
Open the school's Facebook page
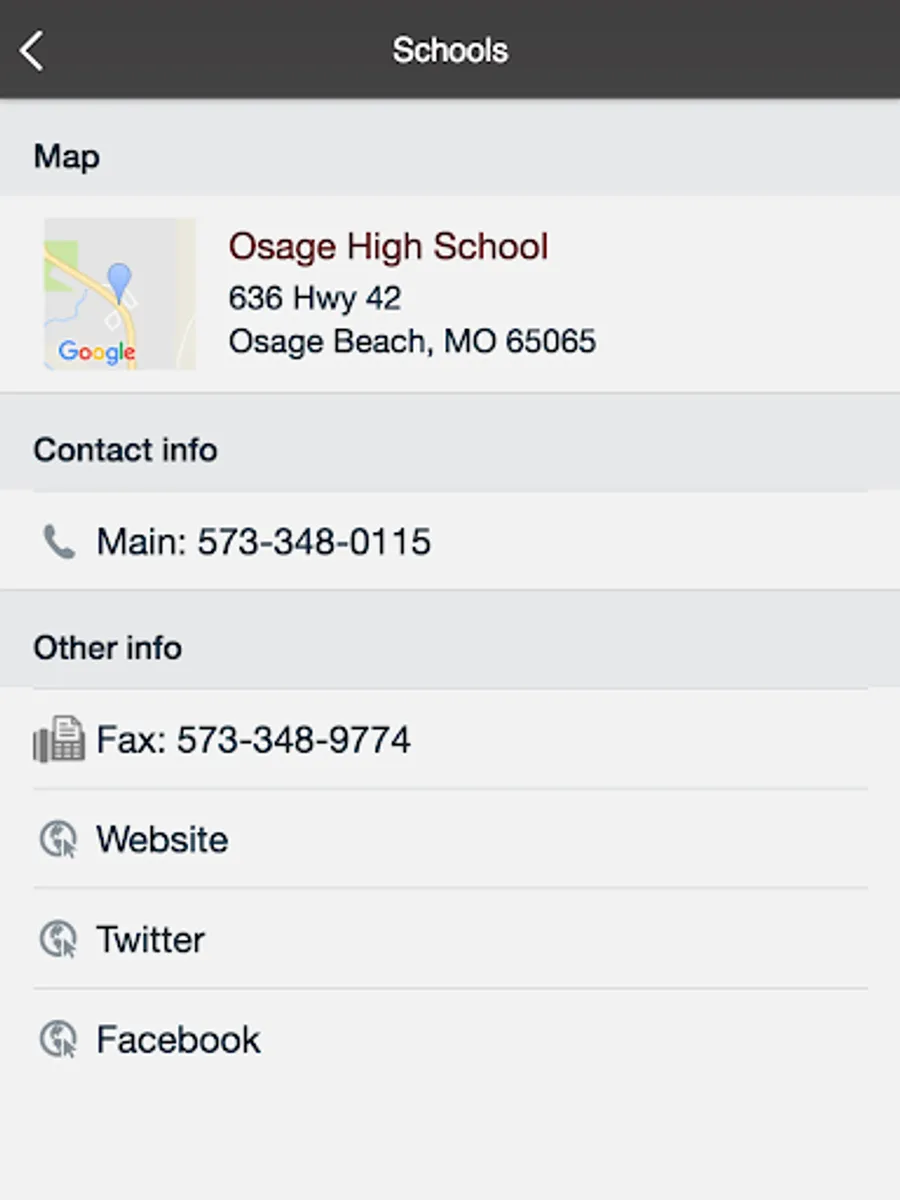[x=178, y=1040]
